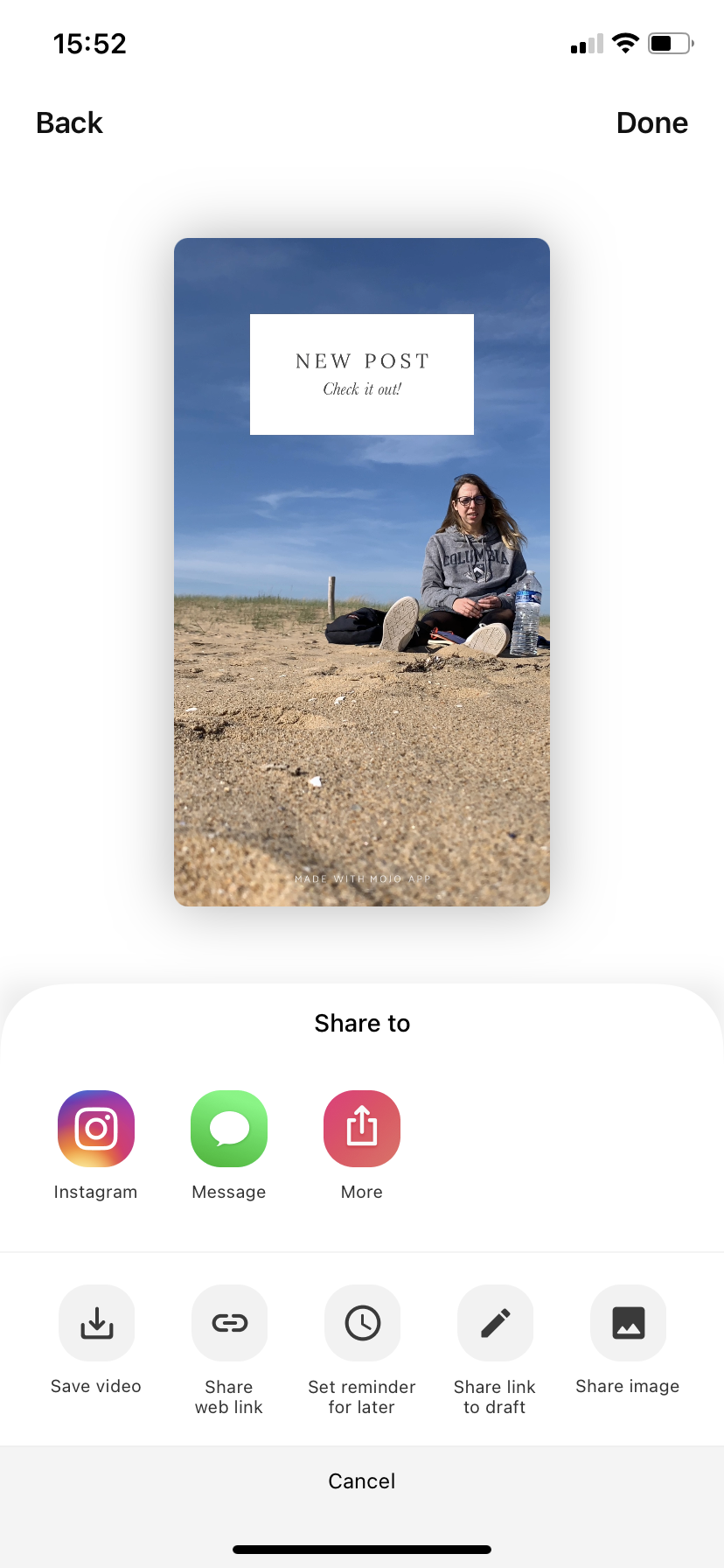Screen dimensions: 724x1568
Task: Go back using the Back button
Action: click(69, 123)
